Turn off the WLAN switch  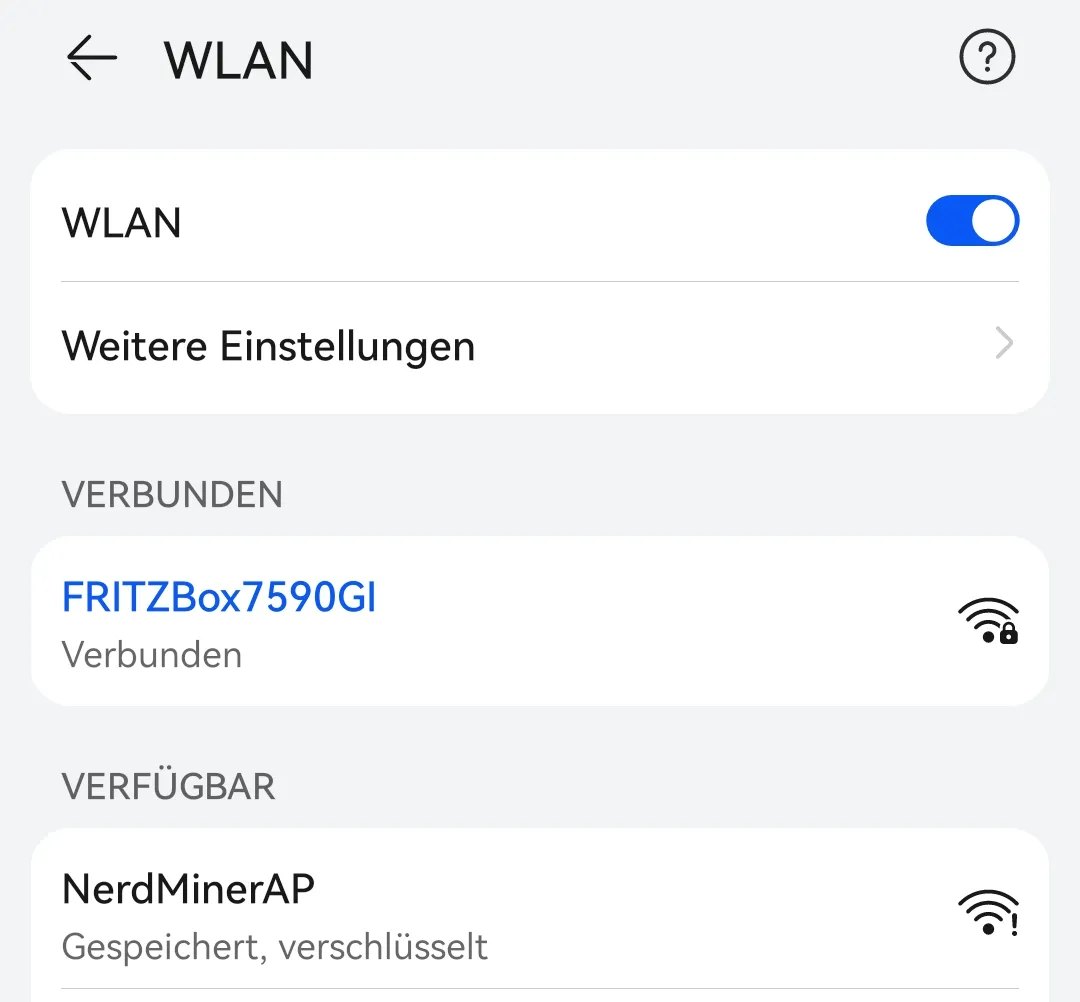(x=971, y=221)
